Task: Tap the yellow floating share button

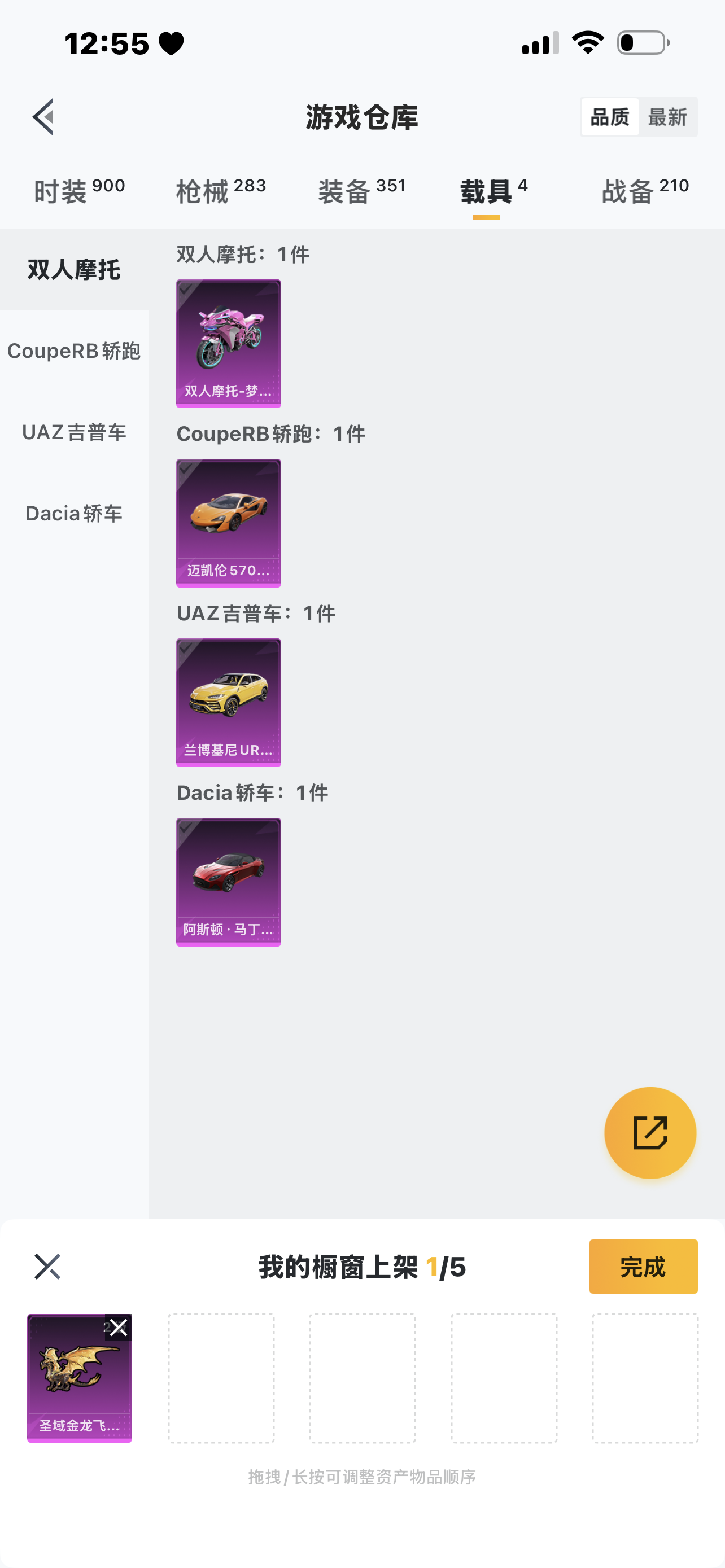Action: 649,1133
